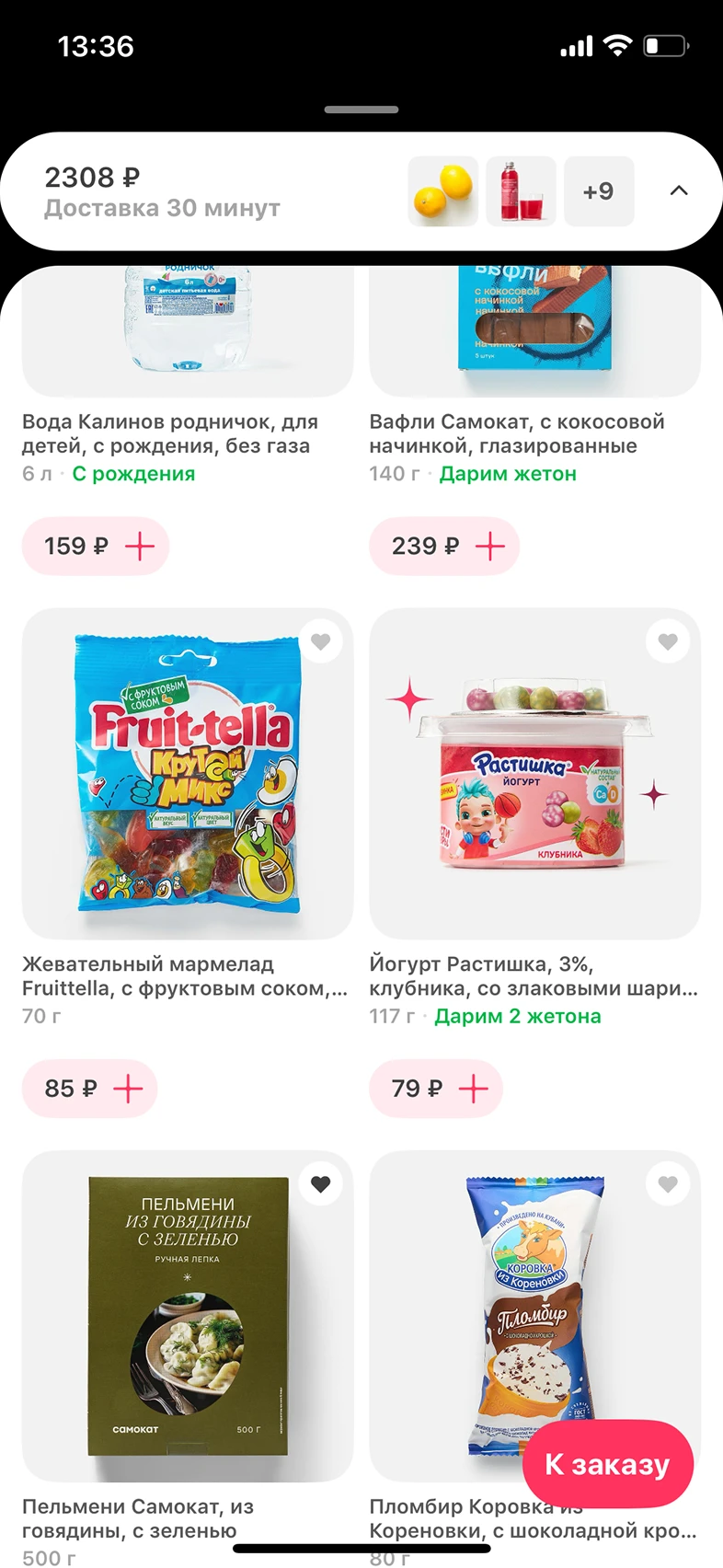Go to order with К заказу
Screen dimensions: 723x1568
click(607, 1464)
